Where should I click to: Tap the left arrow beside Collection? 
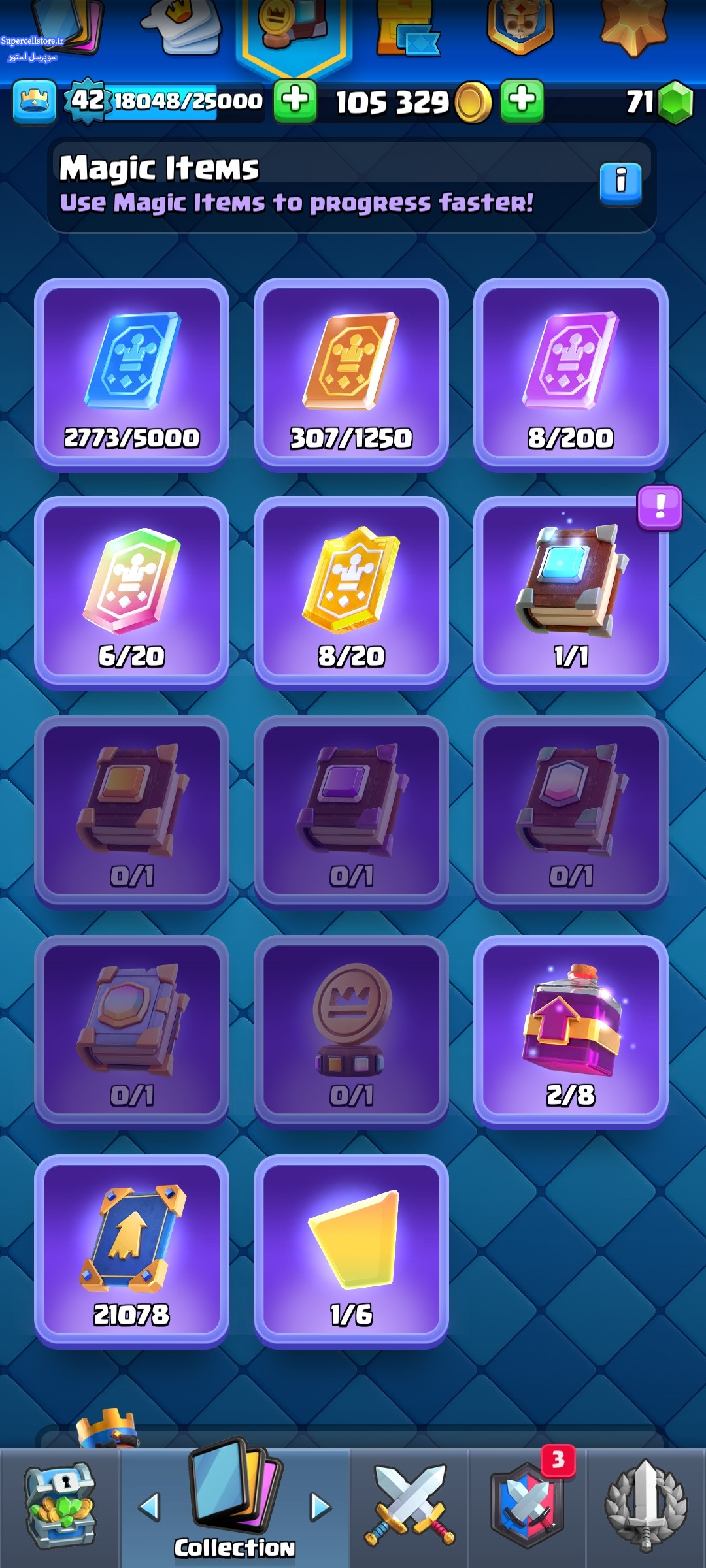150,1507
